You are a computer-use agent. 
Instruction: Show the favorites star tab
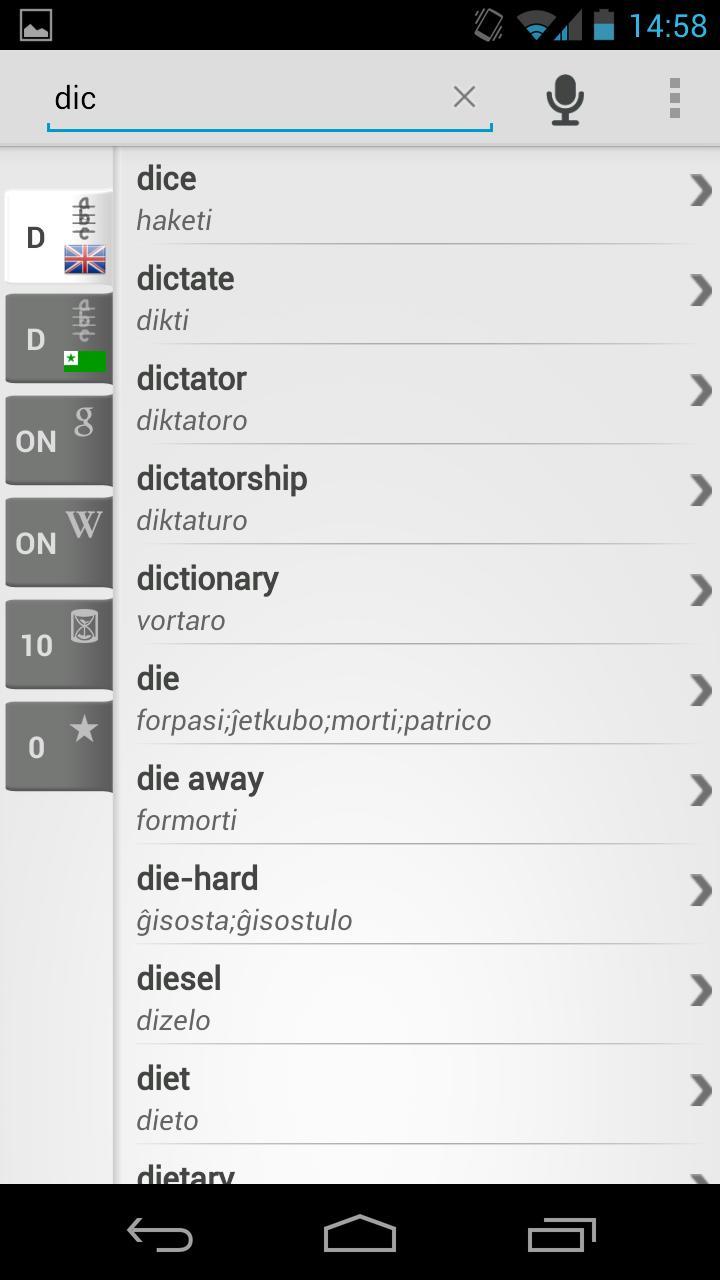[59, 747]
